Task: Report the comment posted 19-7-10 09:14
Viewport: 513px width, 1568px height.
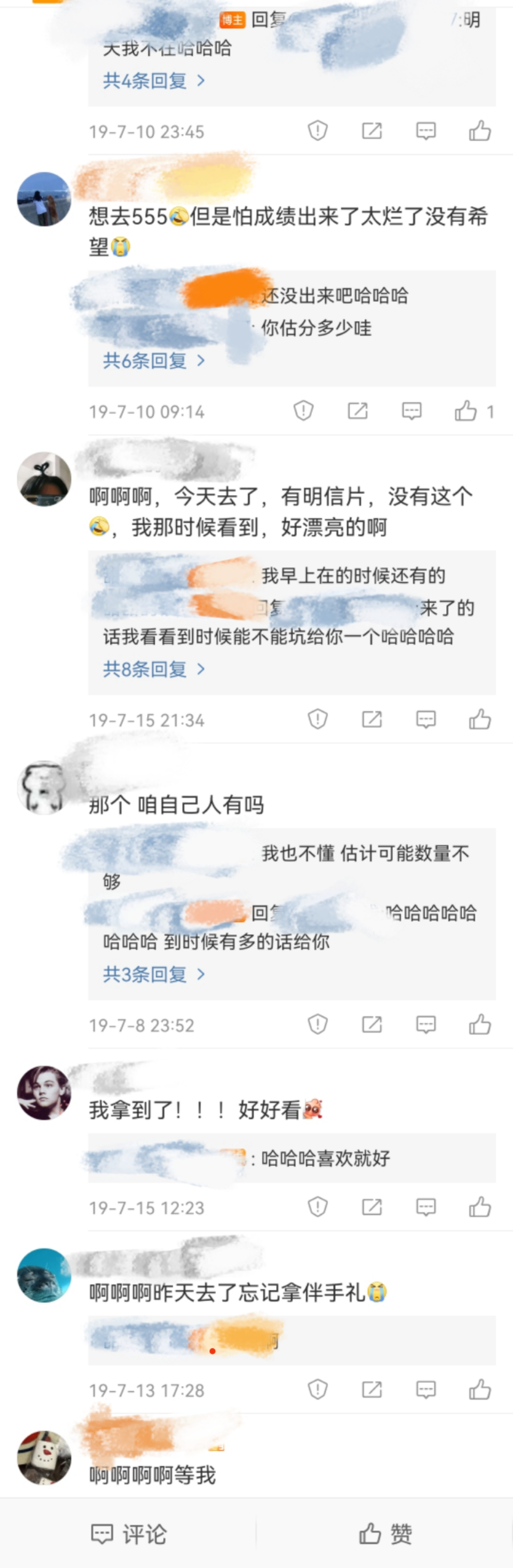Action: (304, 411)
